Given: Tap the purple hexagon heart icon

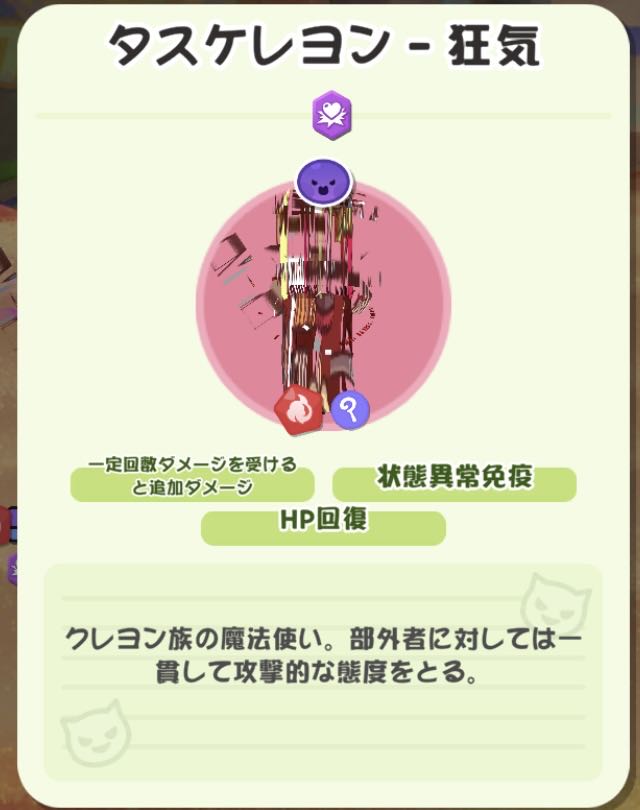Looking at the screenshot, I should pos(330,115).
